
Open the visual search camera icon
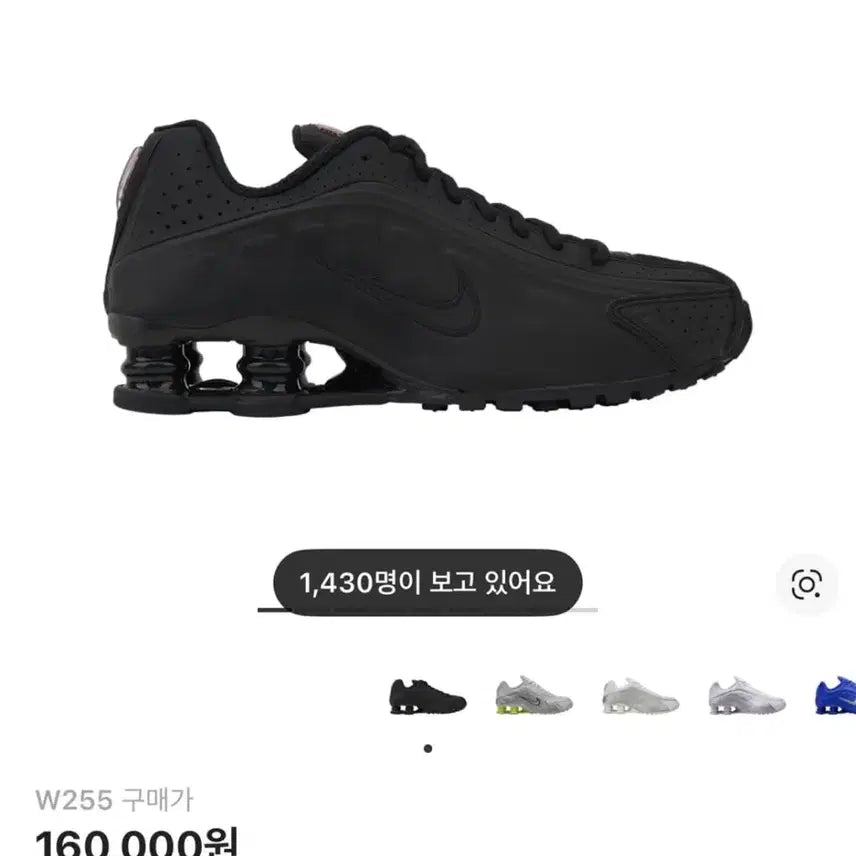tap(806, 584)
